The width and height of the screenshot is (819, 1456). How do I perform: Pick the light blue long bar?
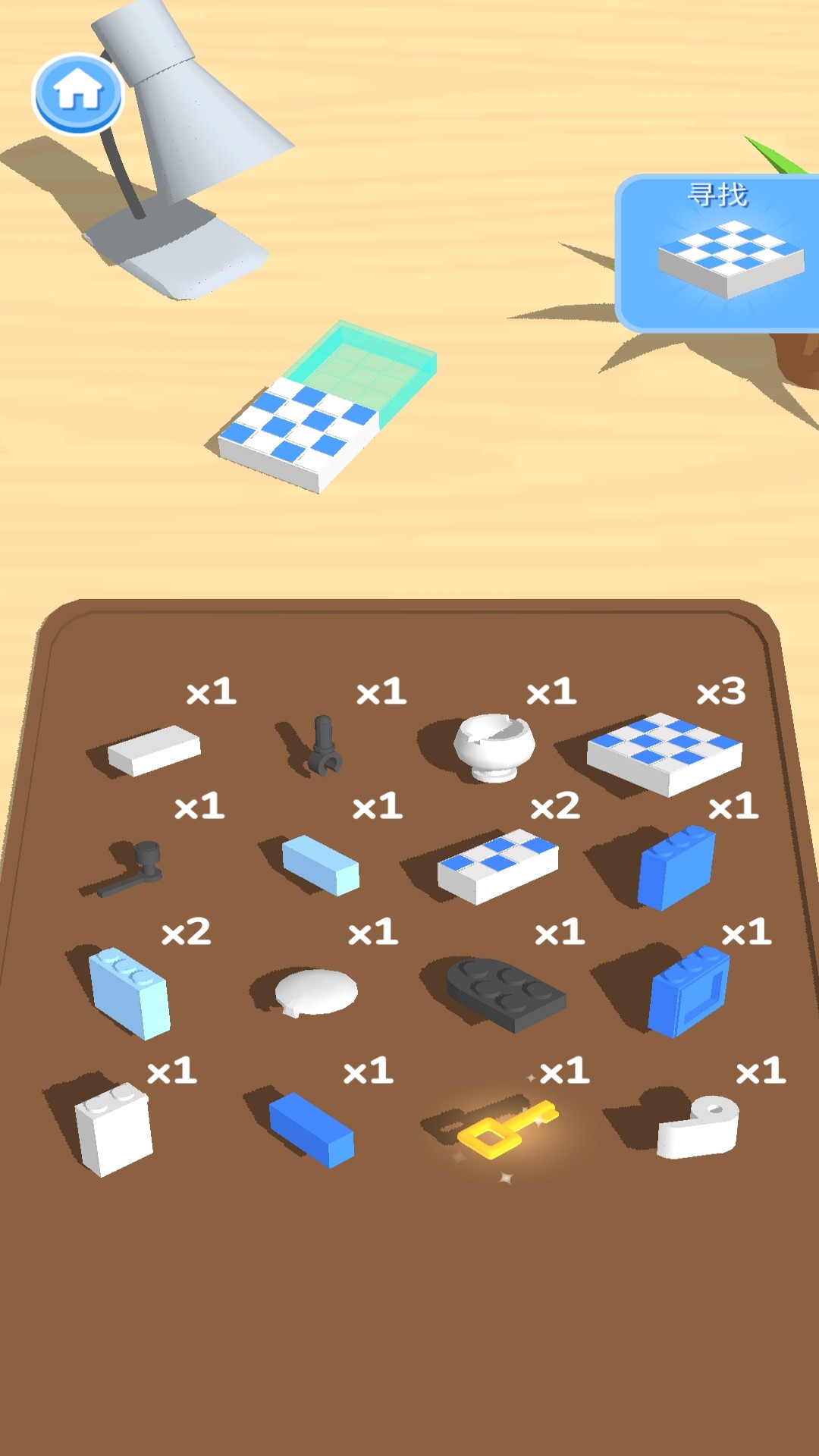tap(320, 865)
